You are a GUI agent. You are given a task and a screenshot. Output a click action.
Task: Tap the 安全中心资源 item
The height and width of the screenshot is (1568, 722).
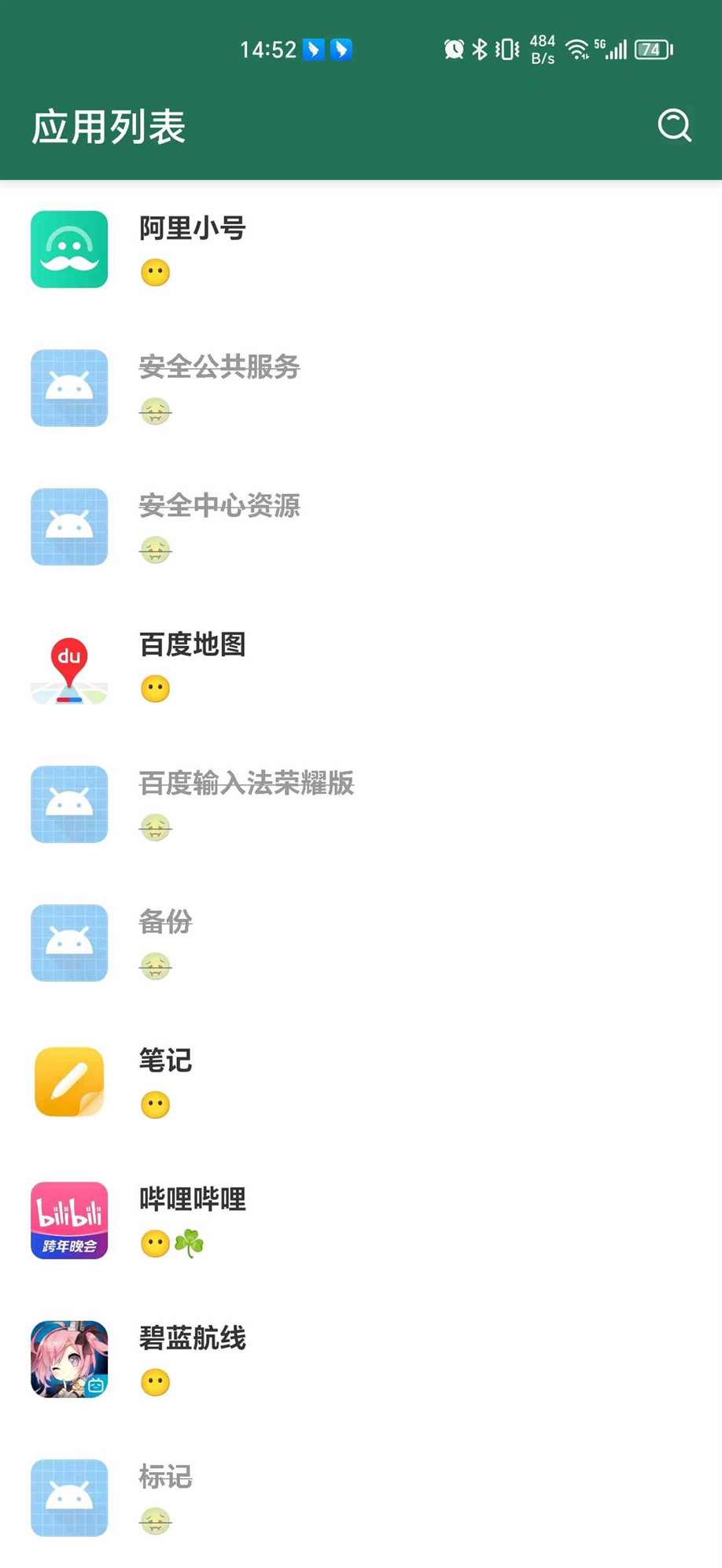click(x=361, y=527)
